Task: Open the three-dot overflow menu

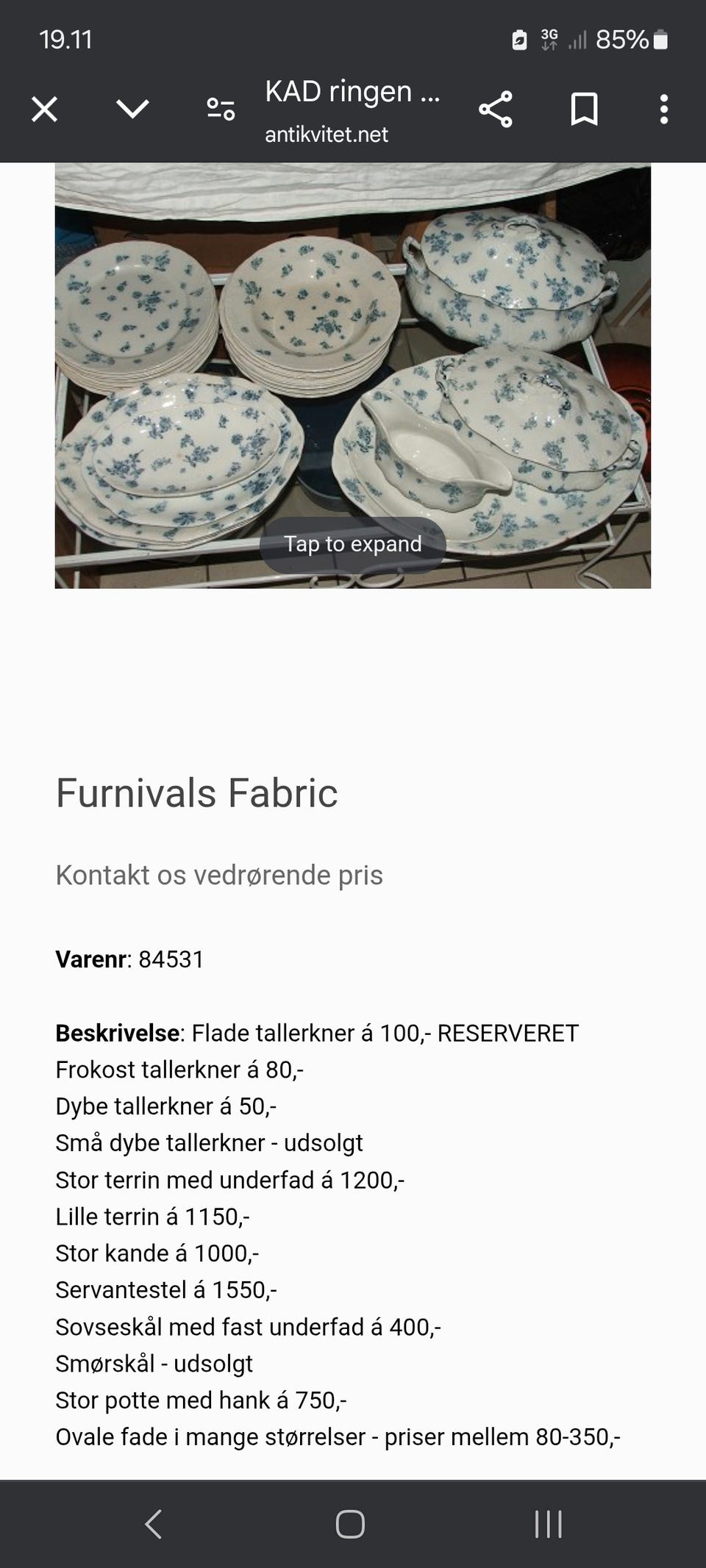Action: pos(663,109)
